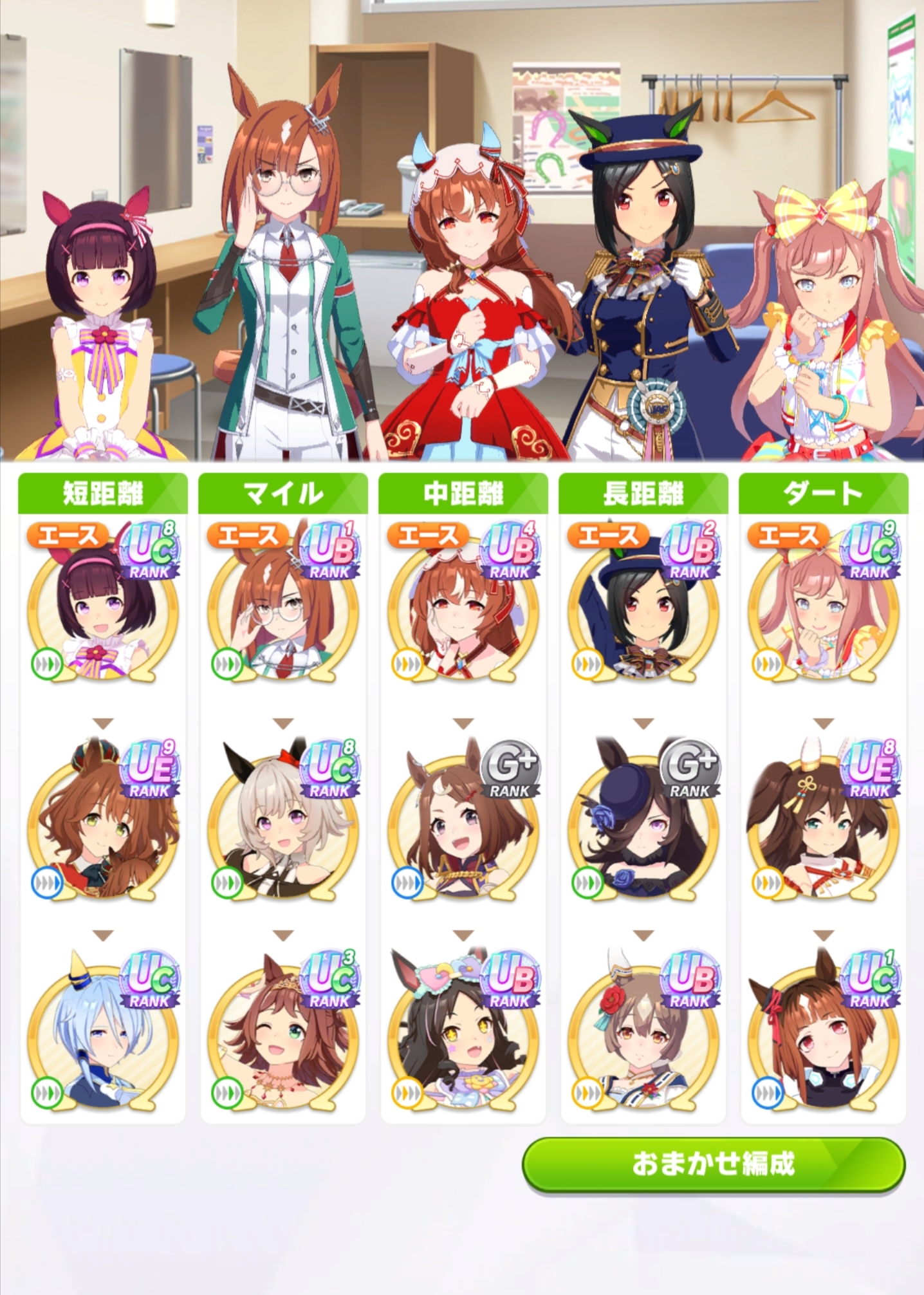The height and width of the screenshot is (1295, 924).
Task: Tap the おまかせ編成 auto-formation button
Action: tap(713, 1163)
